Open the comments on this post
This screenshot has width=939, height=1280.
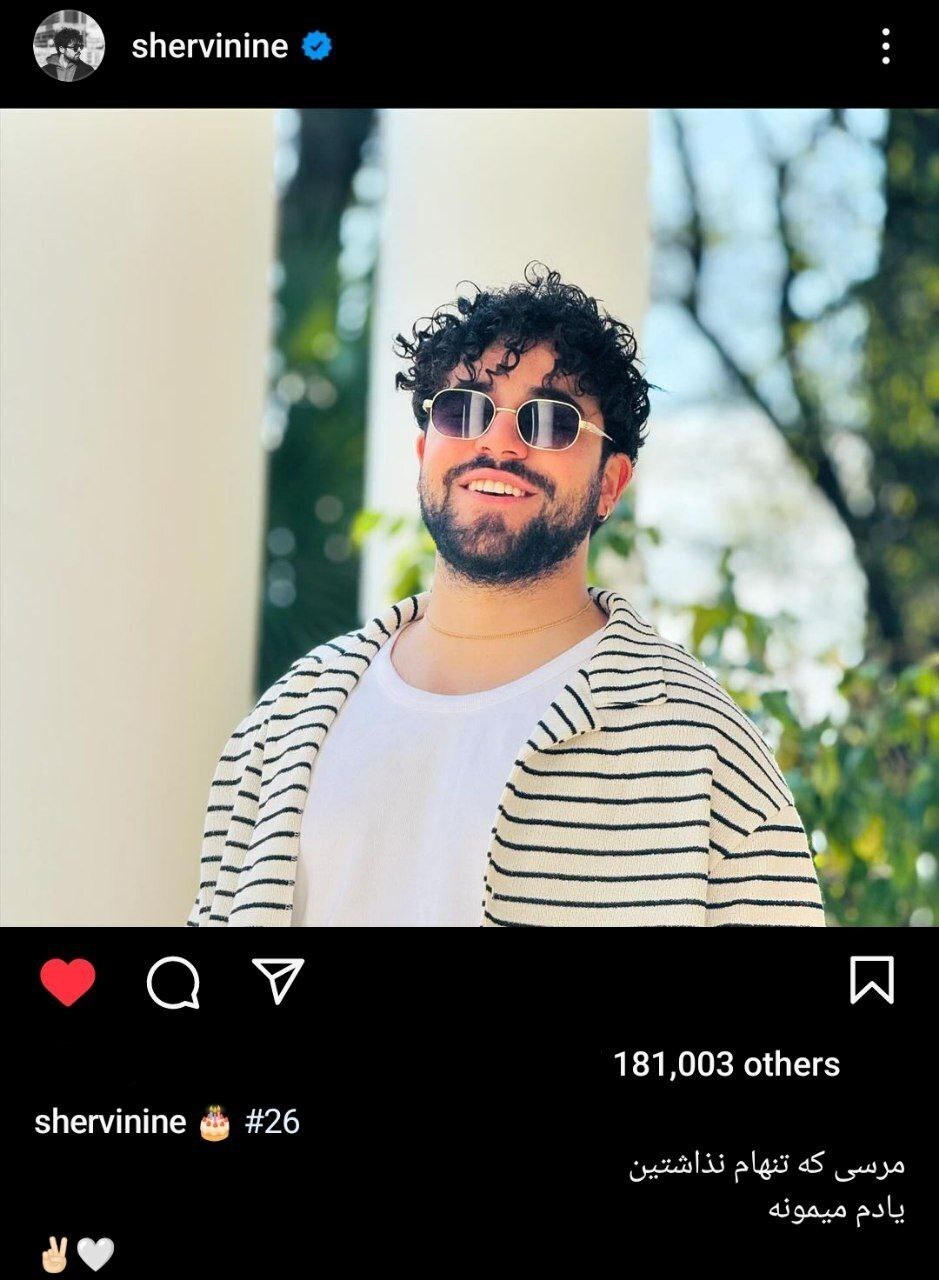[173, 983]
